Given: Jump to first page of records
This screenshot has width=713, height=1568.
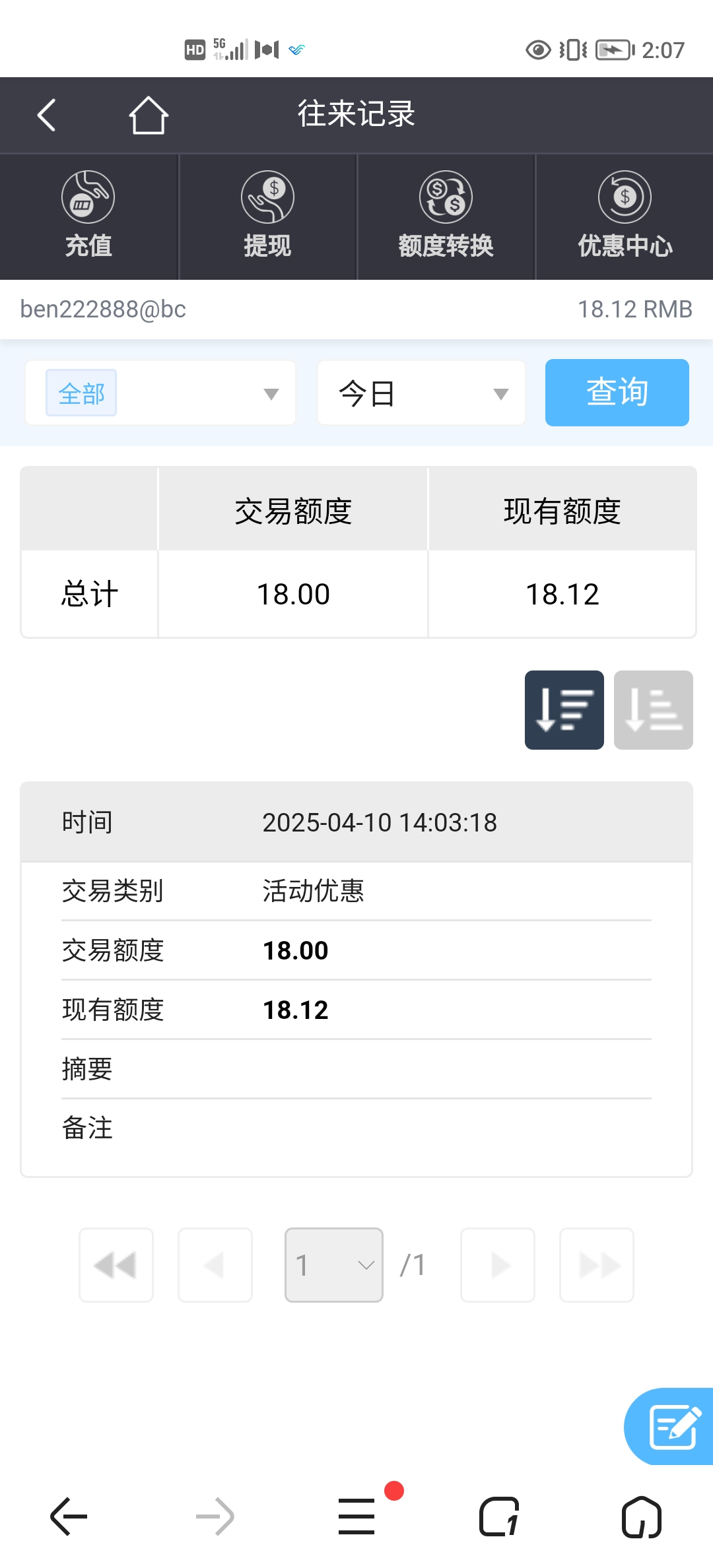Looking at the screenshot, I should (116, 1265).
